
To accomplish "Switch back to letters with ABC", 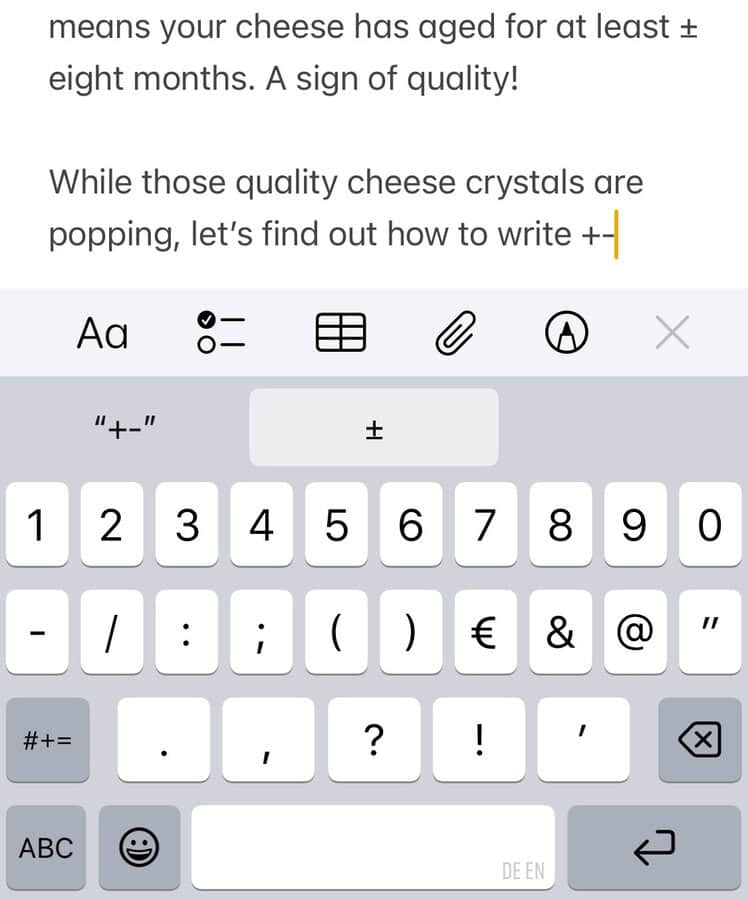I will point(44,847).
